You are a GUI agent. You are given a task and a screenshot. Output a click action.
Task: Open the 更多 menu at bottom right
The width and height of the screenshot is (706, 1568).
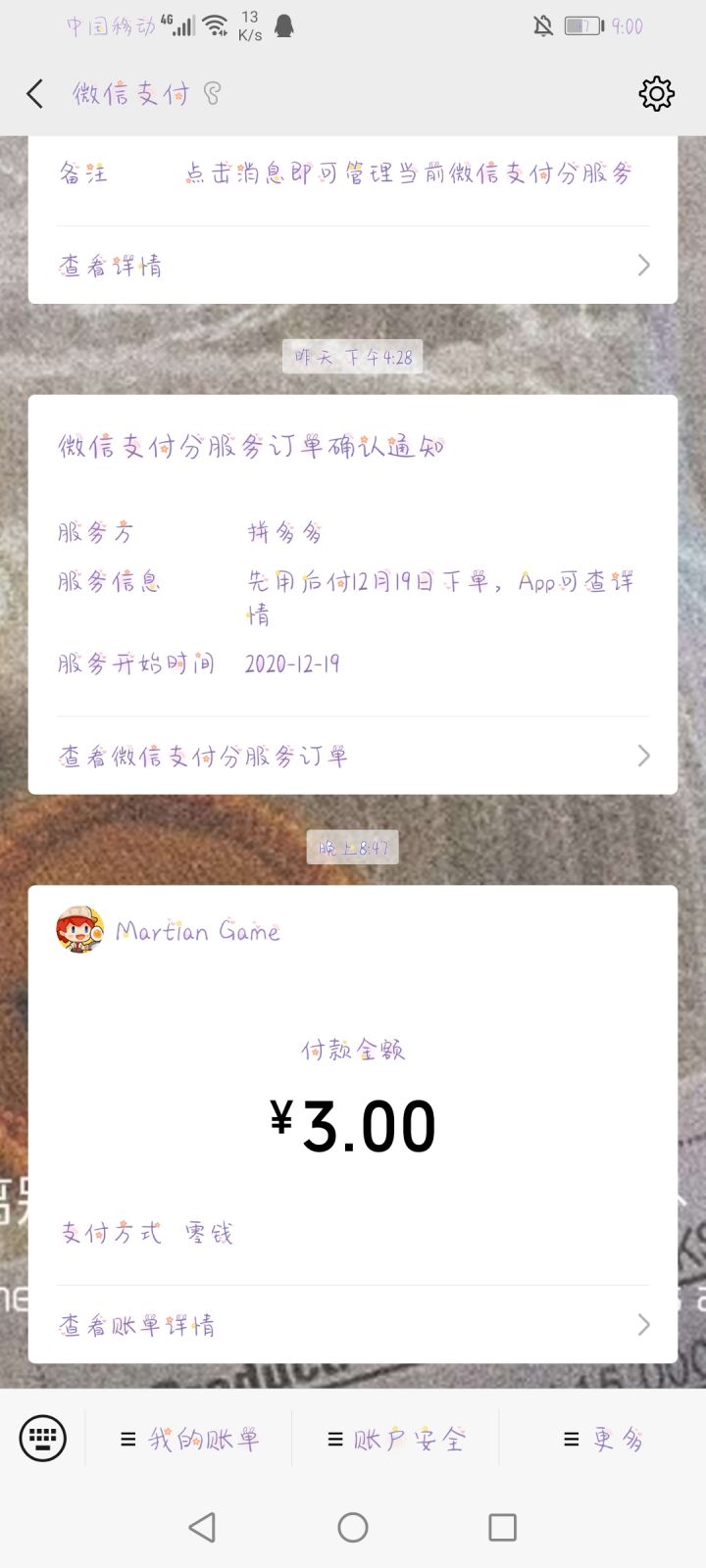[x=603, y=1438]
